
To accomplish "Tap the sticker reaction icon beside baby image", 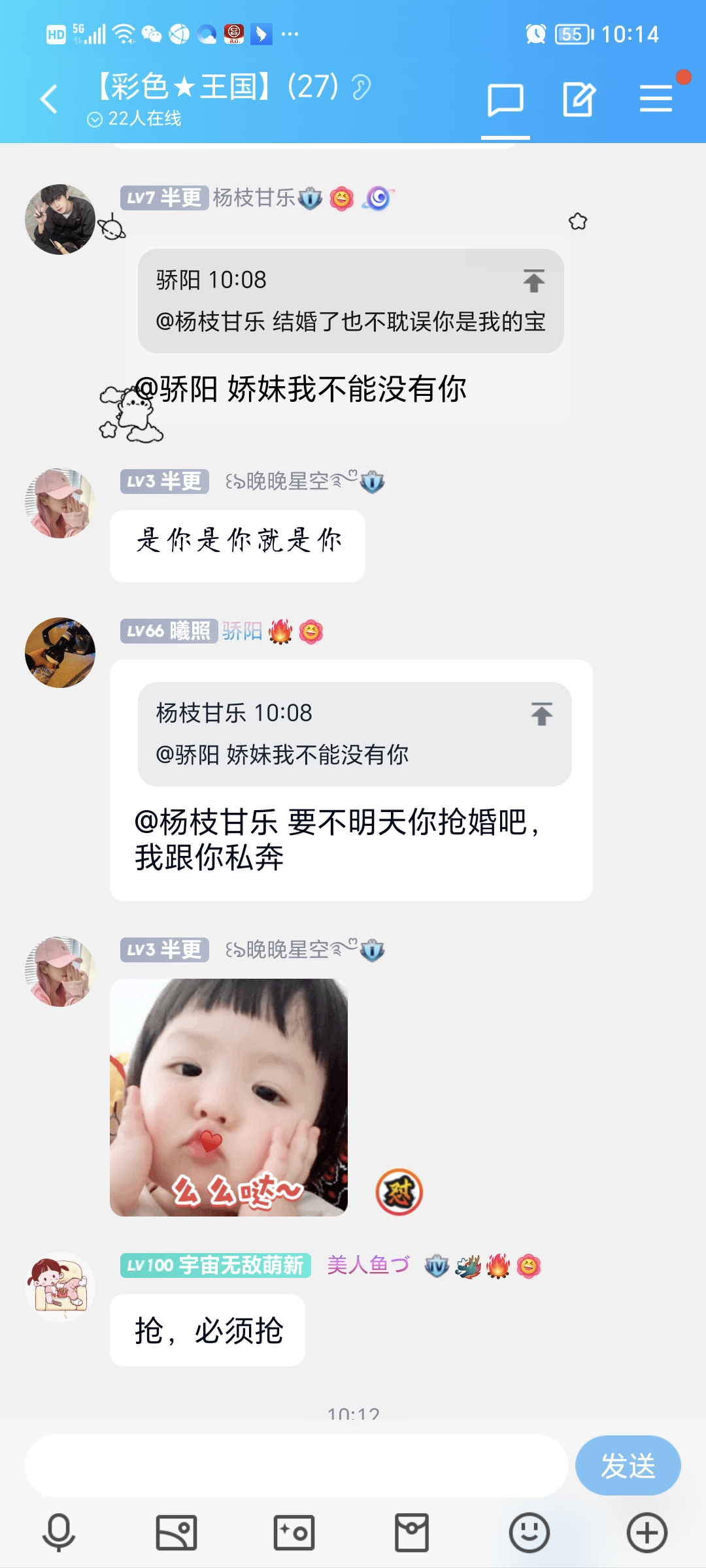I will [399, 1192].
